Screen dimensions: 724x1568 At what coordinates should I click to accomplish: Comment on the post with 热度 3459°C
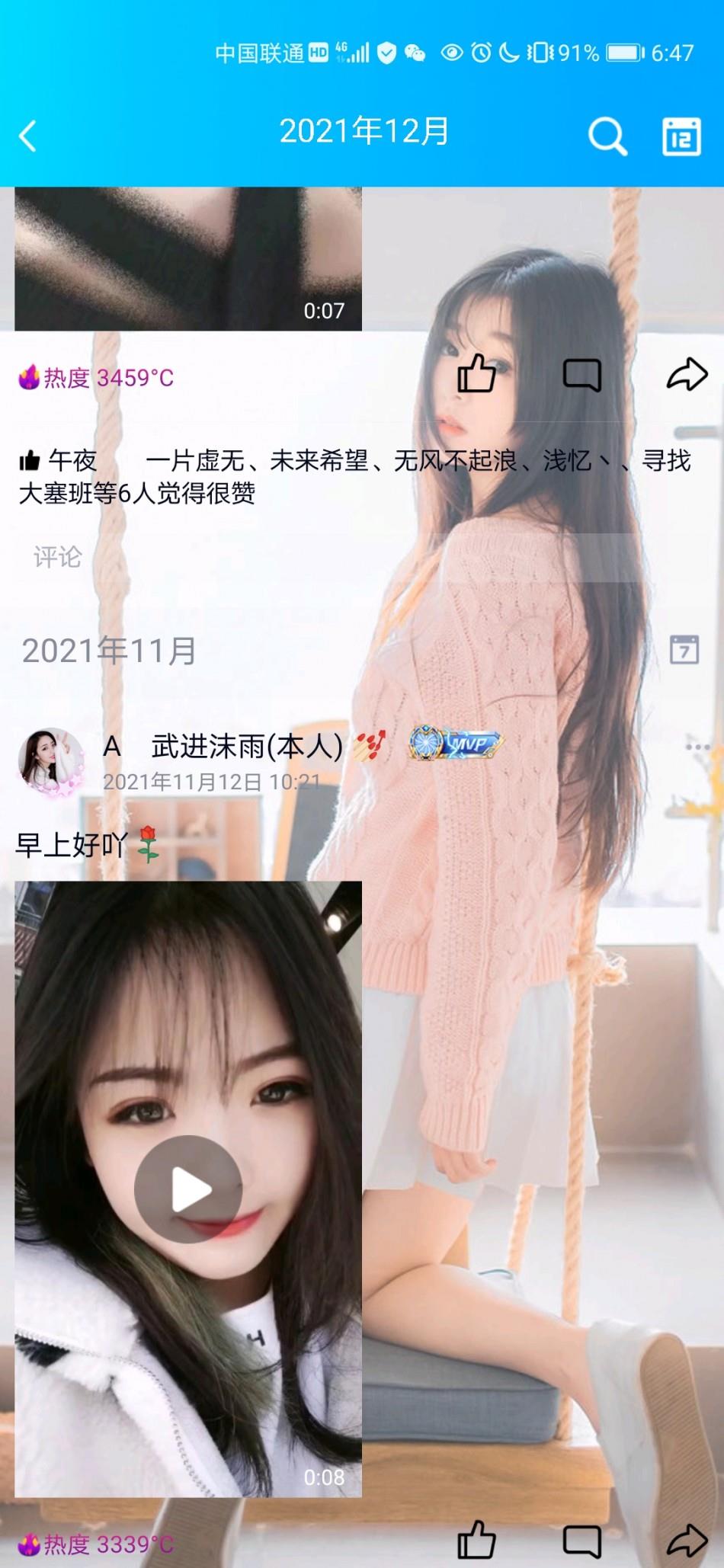click(582, 374)
